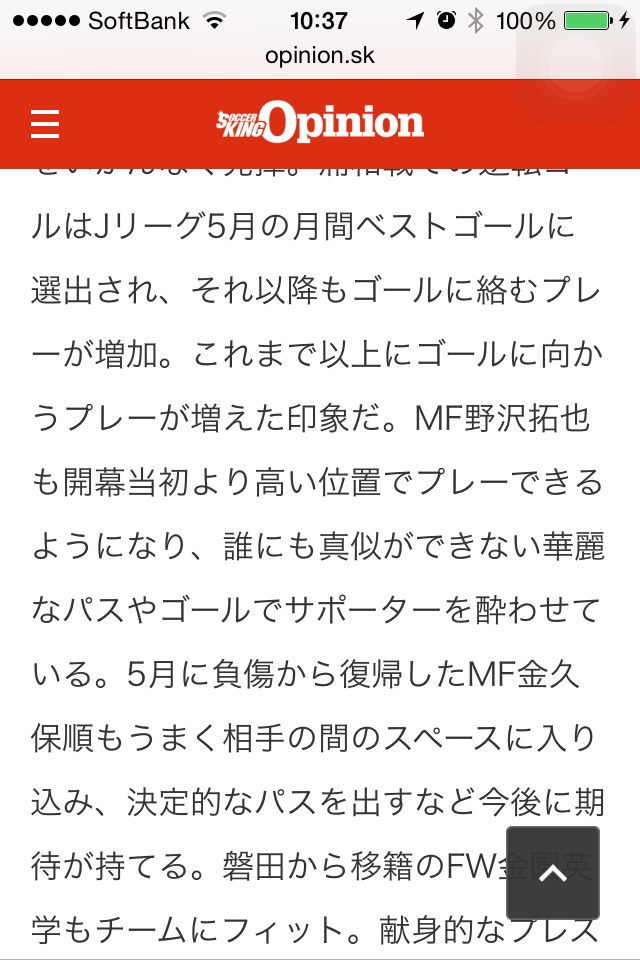The height and width of the screenshot is (960, 640).
Task: Open the hamburger navigation menu
Action: point(45,124)
